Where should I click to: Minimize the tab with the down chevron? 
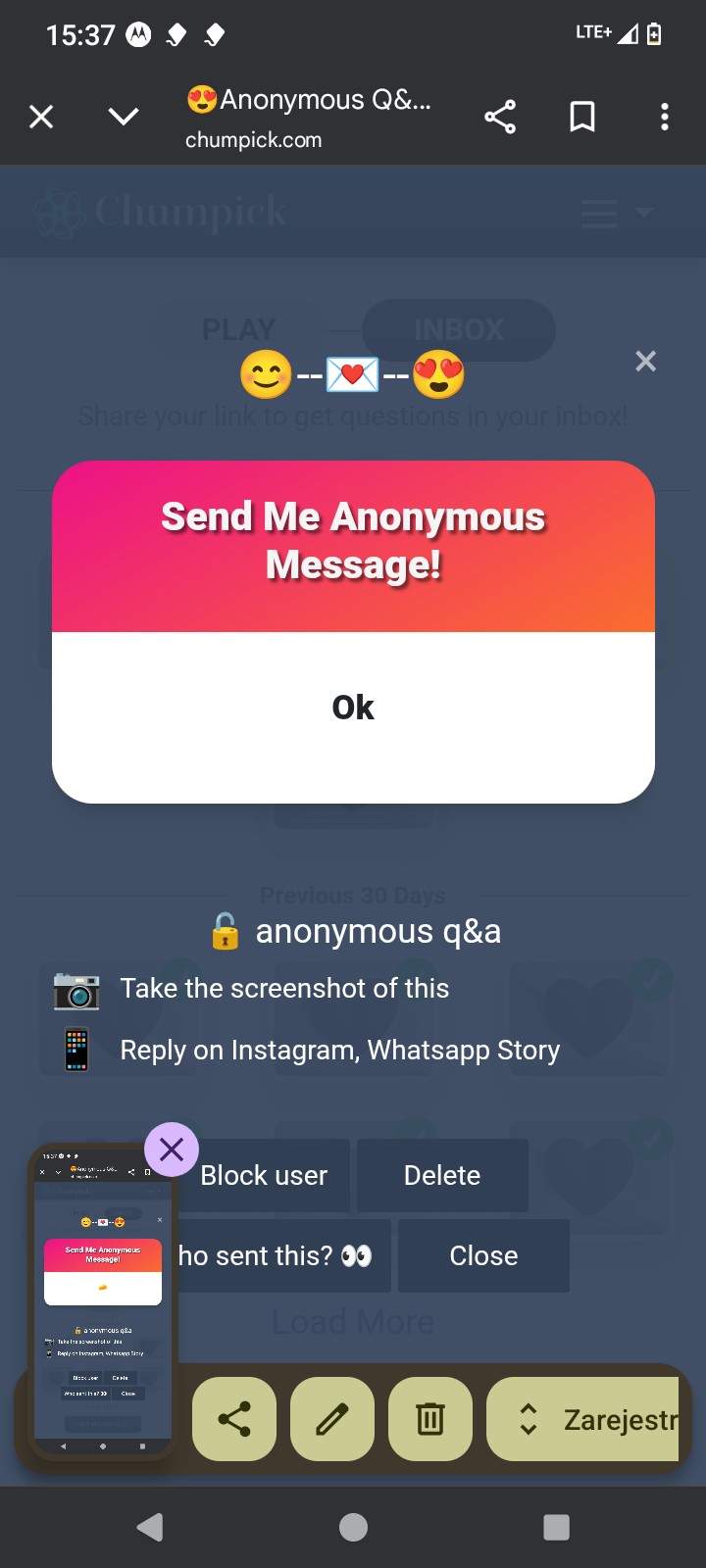coord(124,118)
